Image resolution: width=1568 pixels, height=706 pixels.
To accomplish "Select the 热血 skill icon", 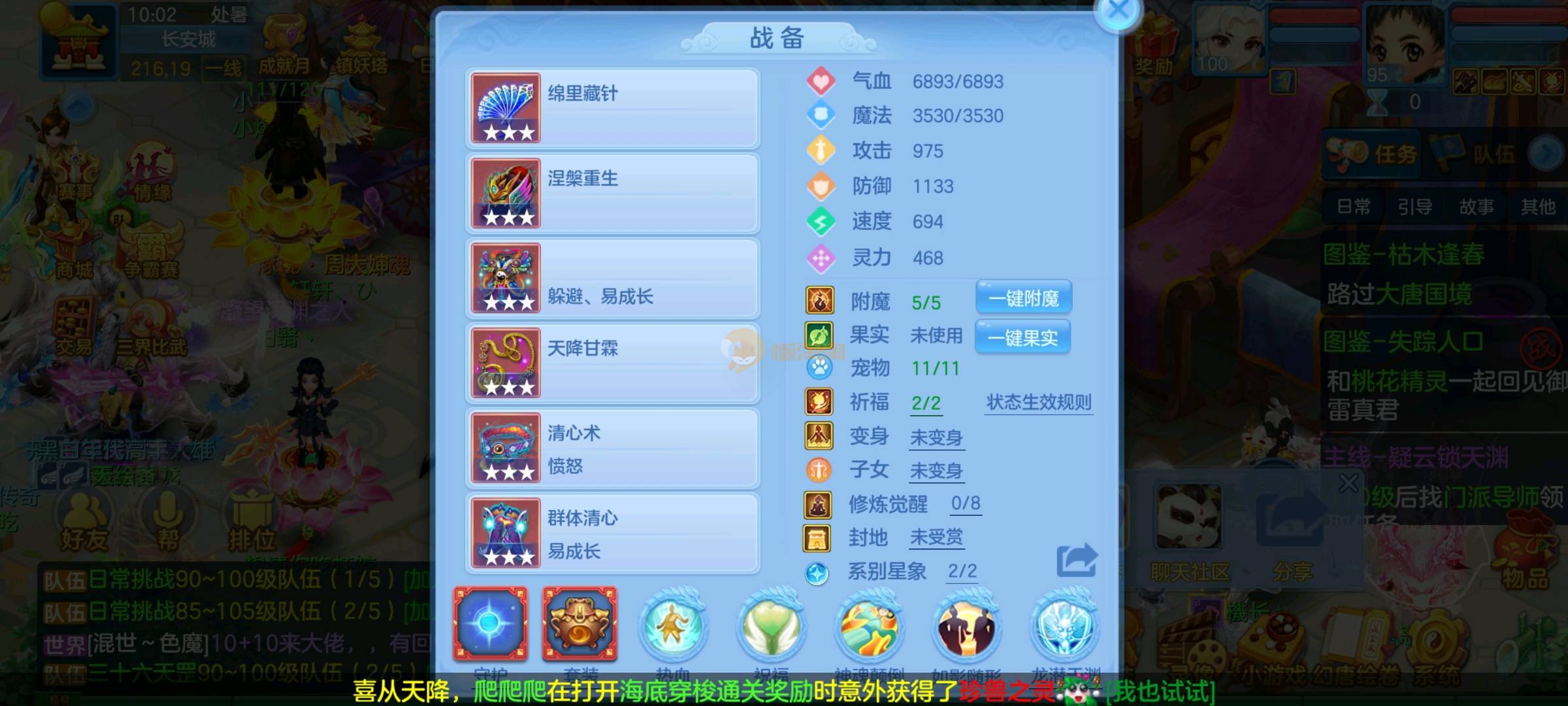I will pos(673,626).
